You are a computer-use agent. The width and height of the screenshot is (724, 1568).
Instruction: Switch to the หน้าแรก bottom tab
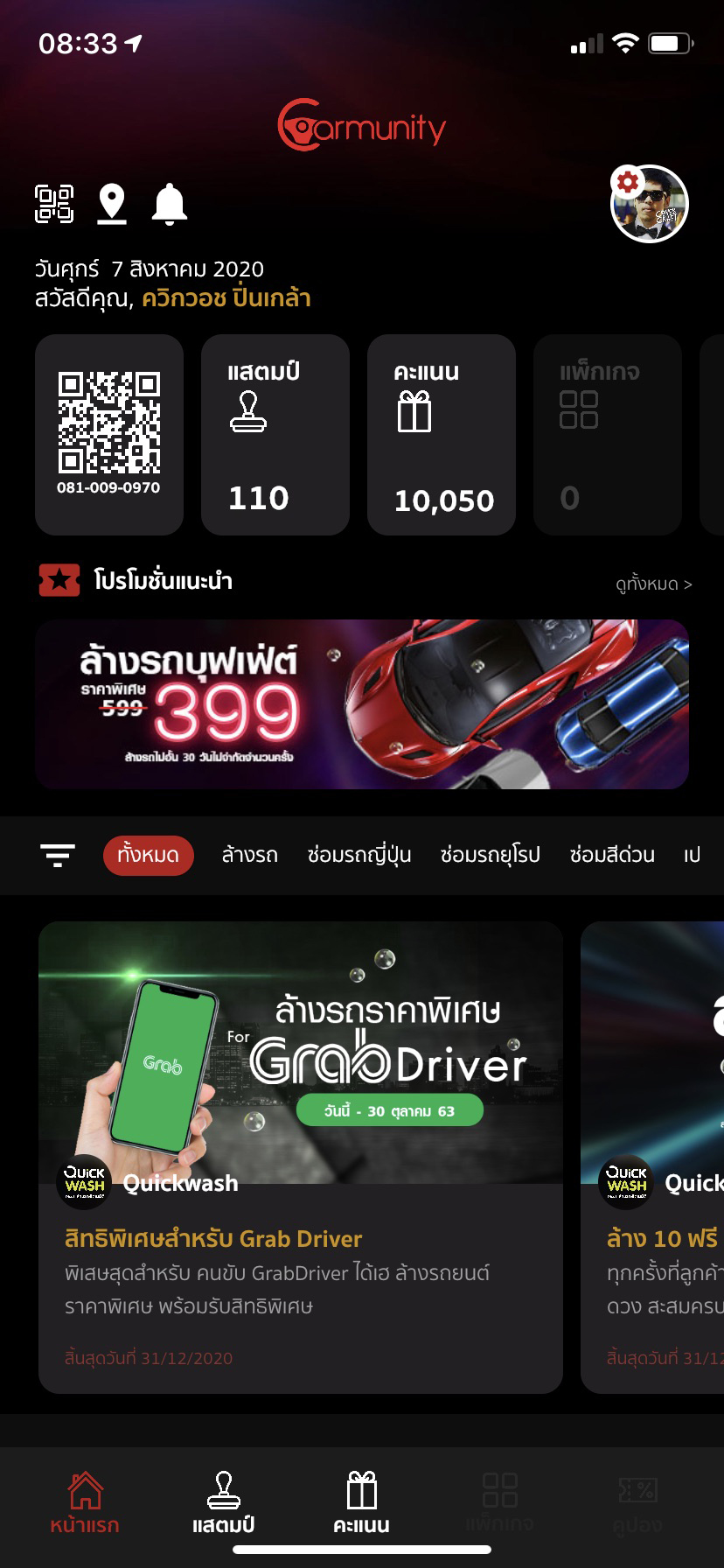pos(85,1502)
